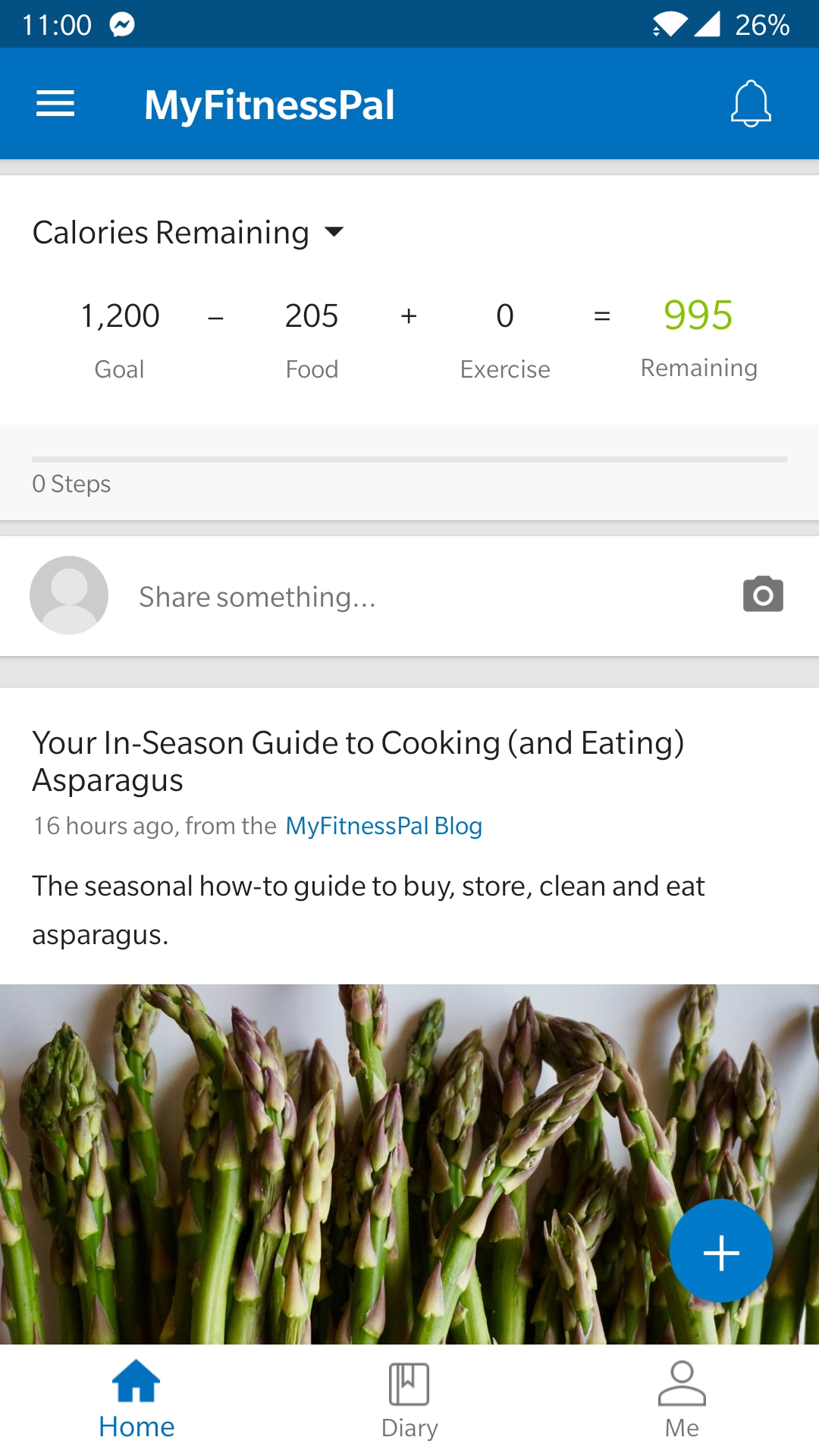Open the 0 Steps progress section
This screenshot has height=1456, width=819.
[x=409, y=475]
